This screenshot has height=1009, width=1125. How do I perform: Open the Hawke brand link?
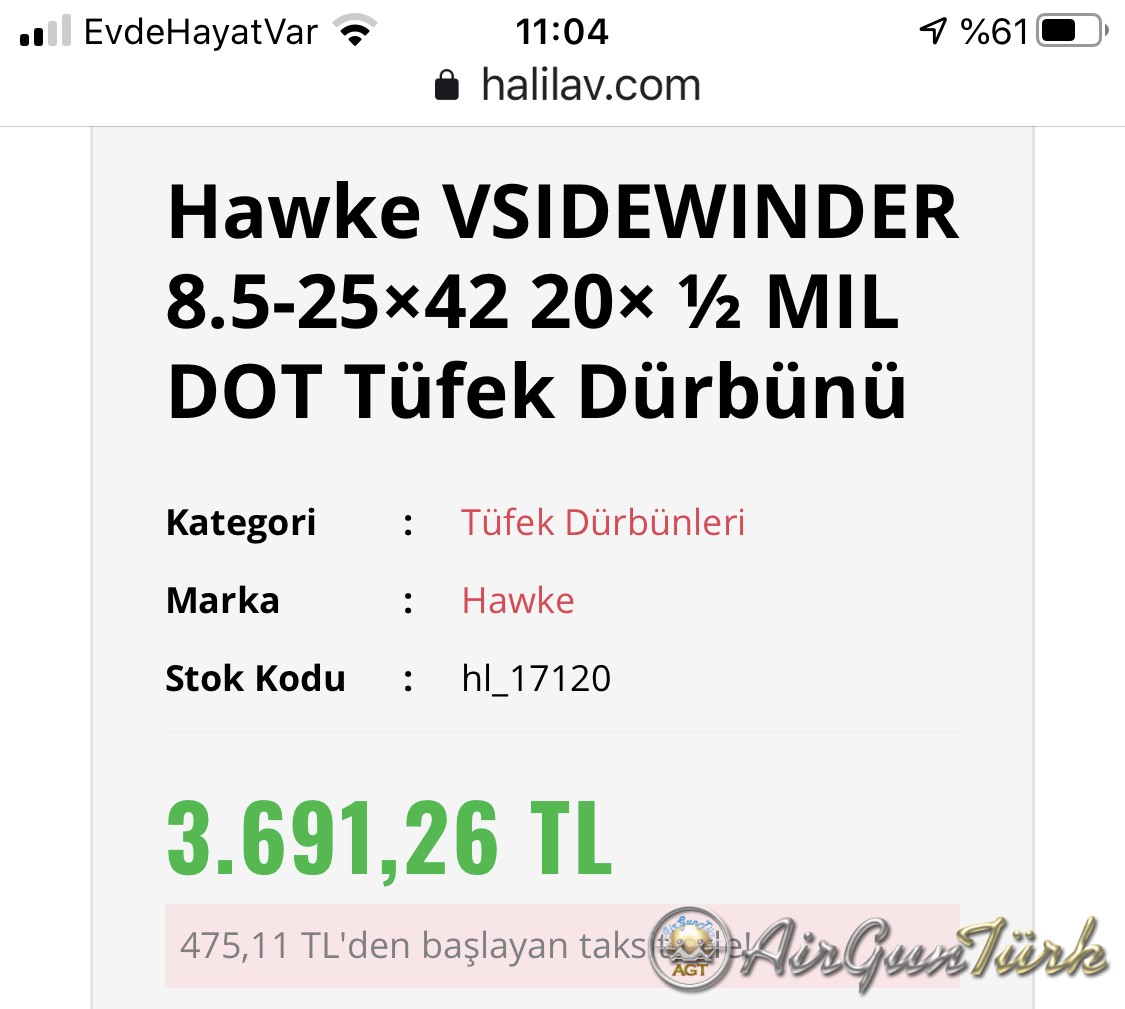click(517, 601)
